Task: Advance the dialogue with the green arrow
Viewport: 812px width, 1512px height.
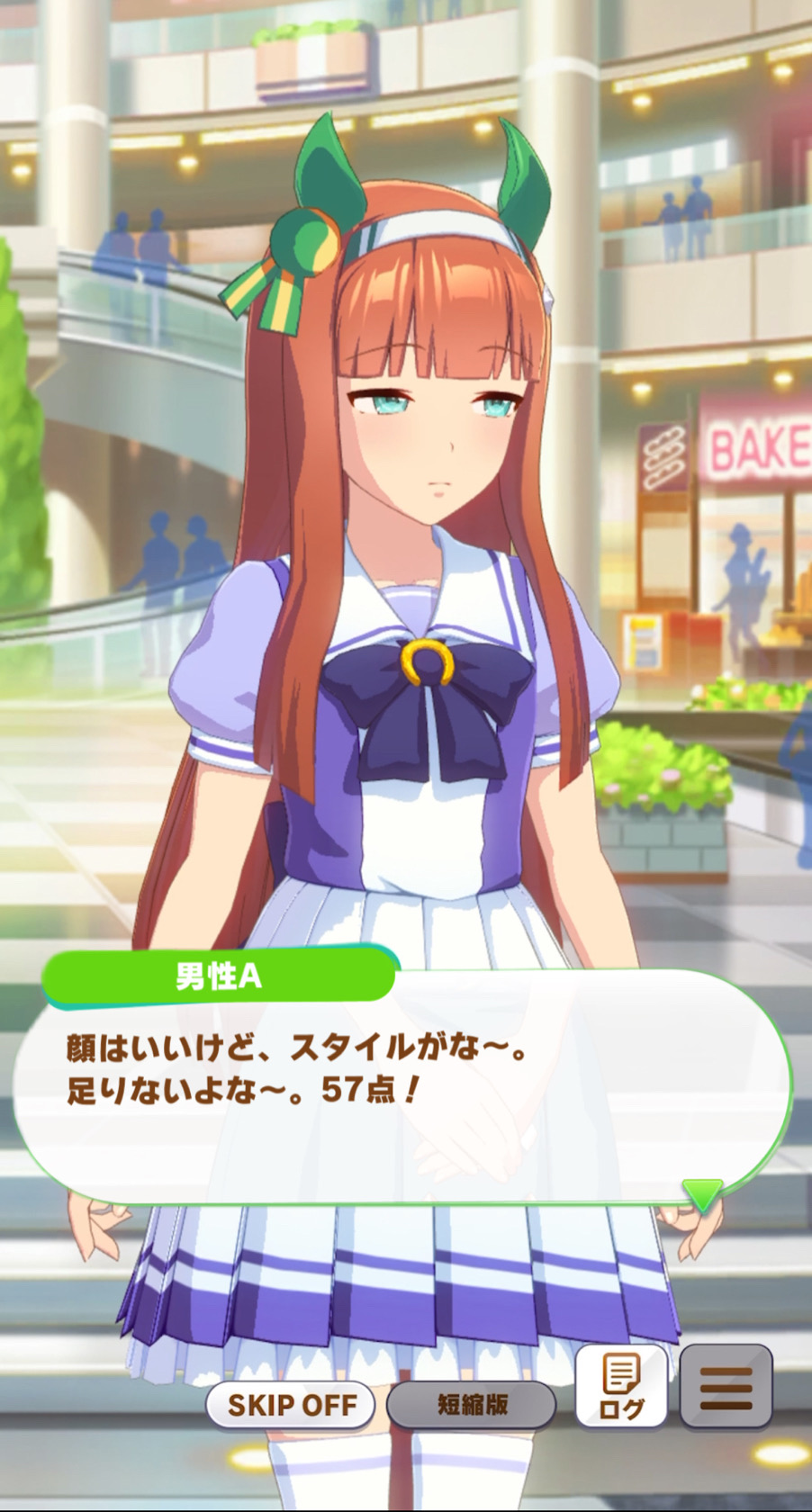Action: (702, 1195)
